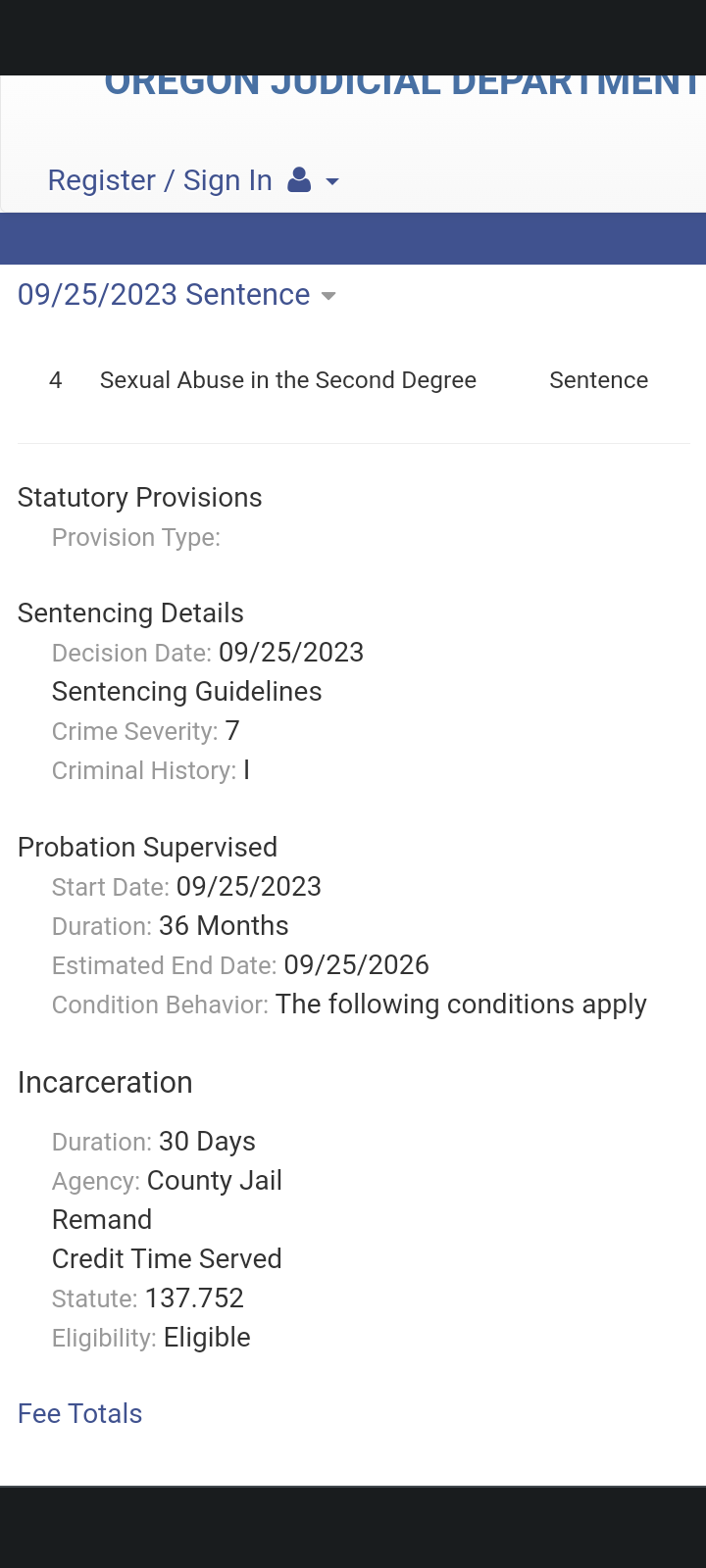The width and height of the screenshot is (706, 1568).
Task: Collapse the 09/25/2023 Sentence section
Action: tap(176, 295)
